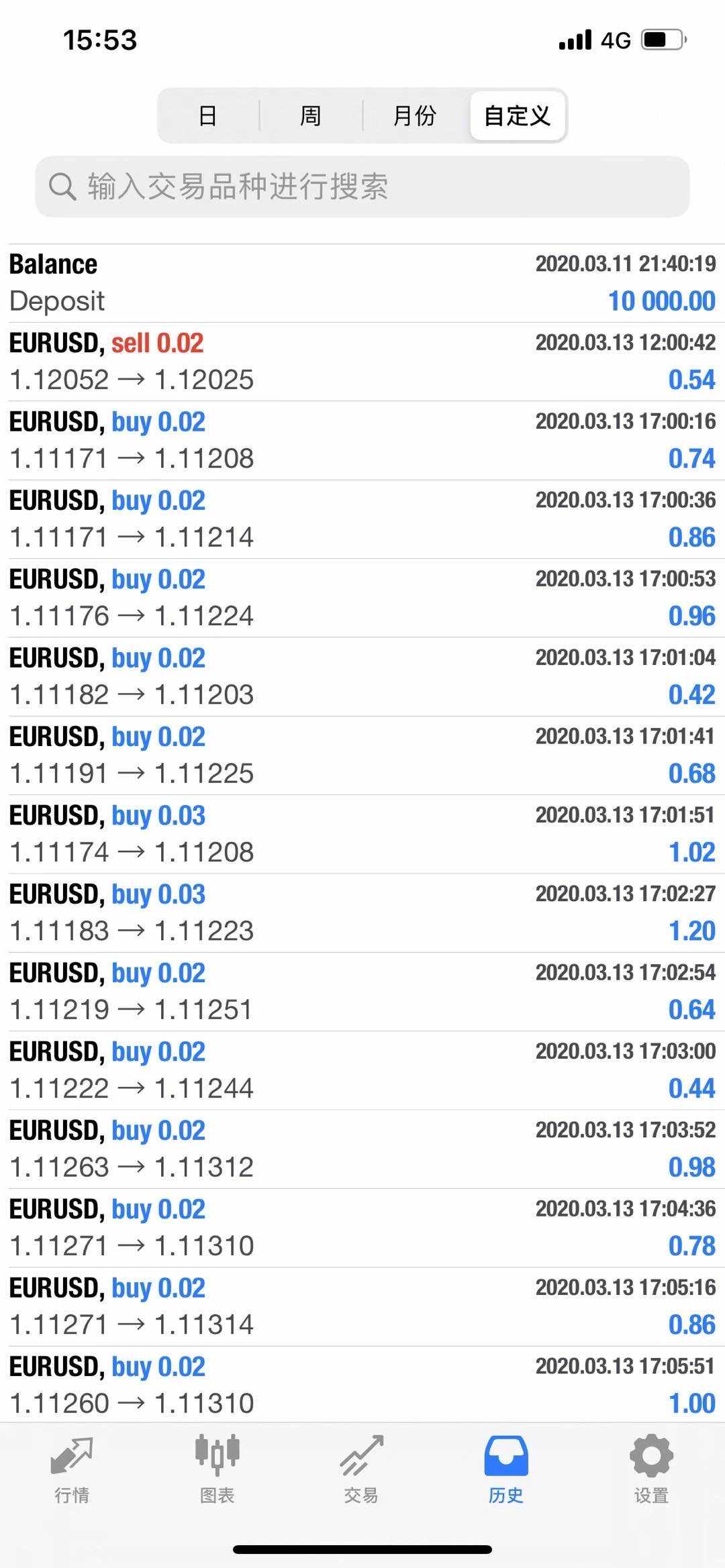Select the 周 period tab
Image resolution: width=725 pixels, height=1568 pixels.
[x=310, y=116]
